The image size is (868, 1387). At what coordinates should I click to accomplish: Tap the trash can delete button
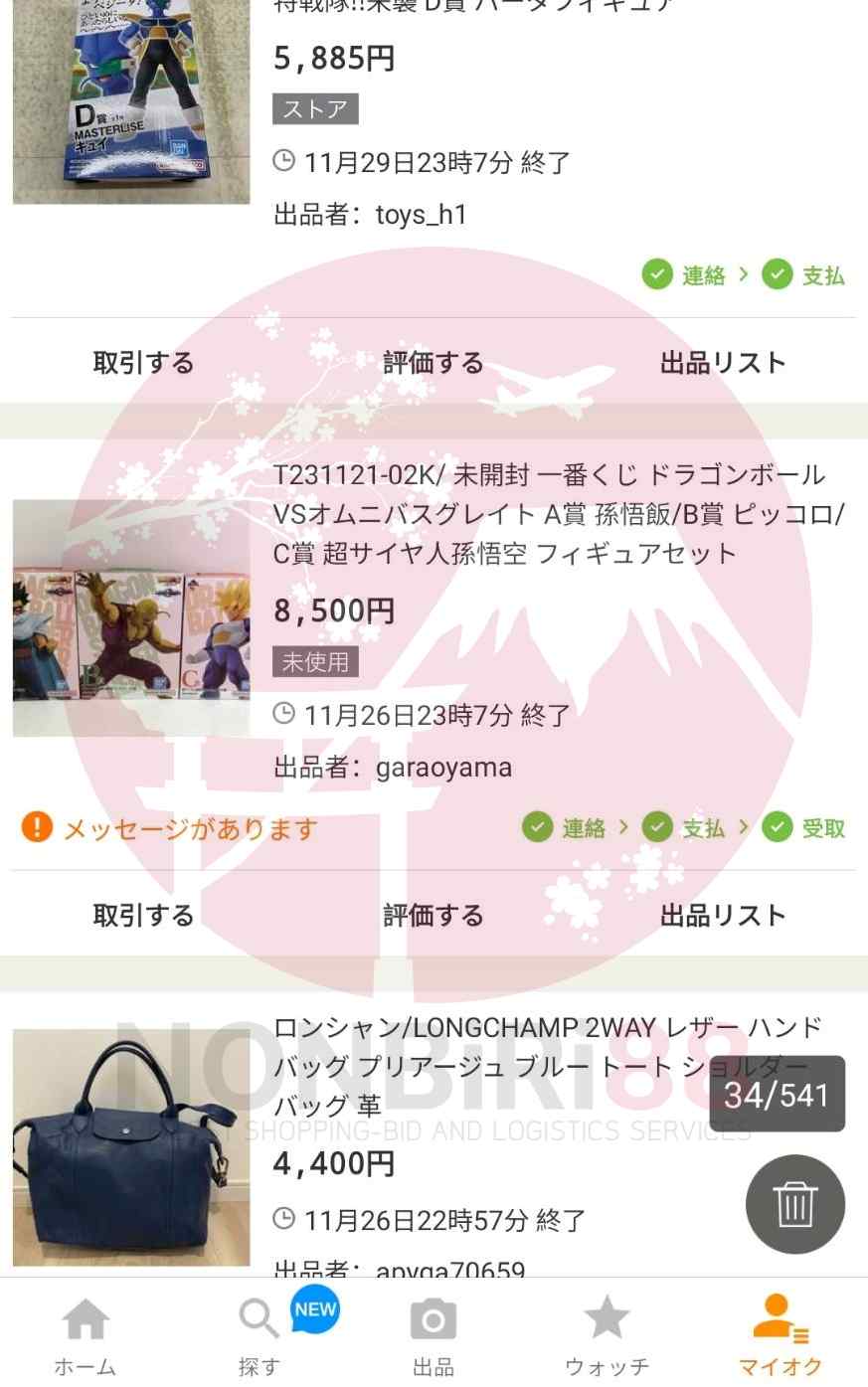pos(794,1204)
